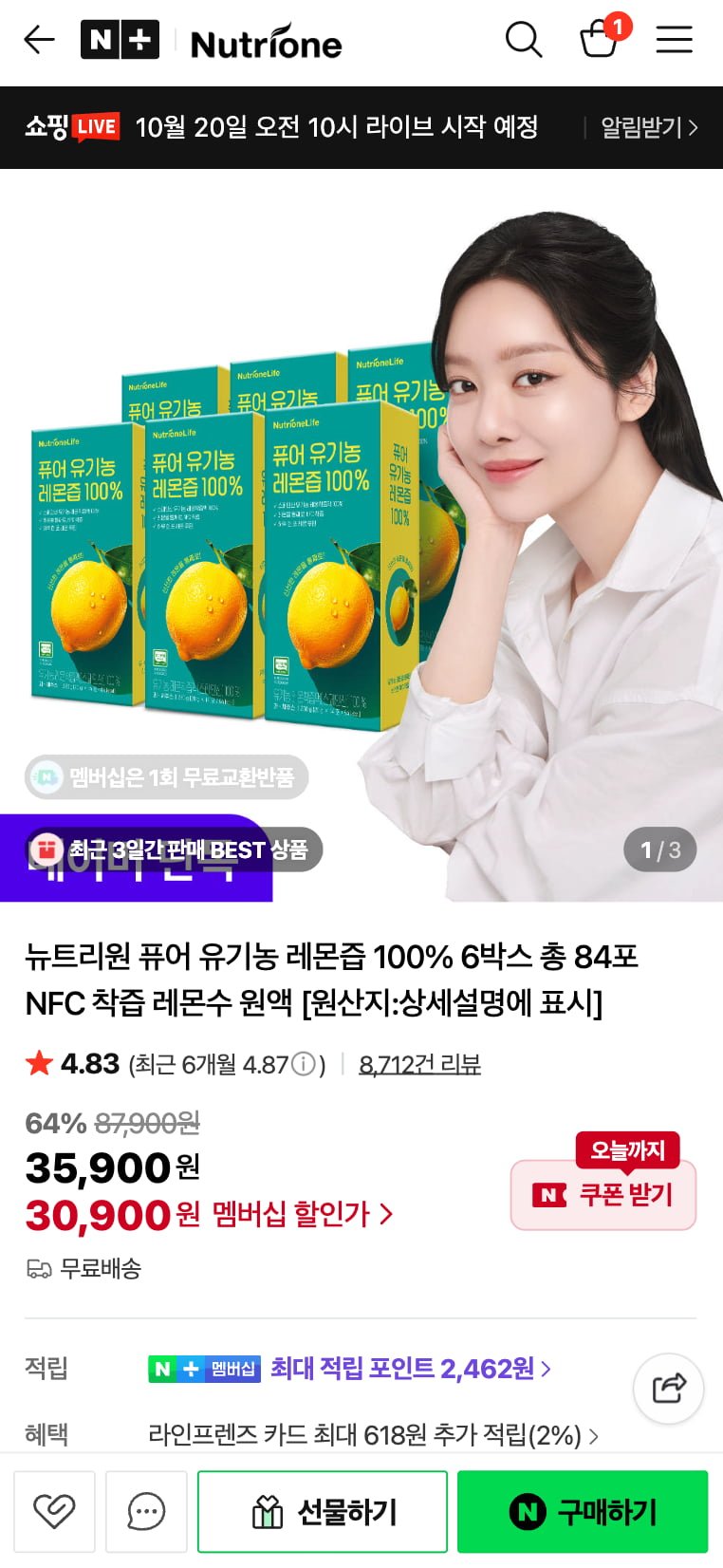
Task: Show rating info next to 4.87
Action: coord(303,1064)
